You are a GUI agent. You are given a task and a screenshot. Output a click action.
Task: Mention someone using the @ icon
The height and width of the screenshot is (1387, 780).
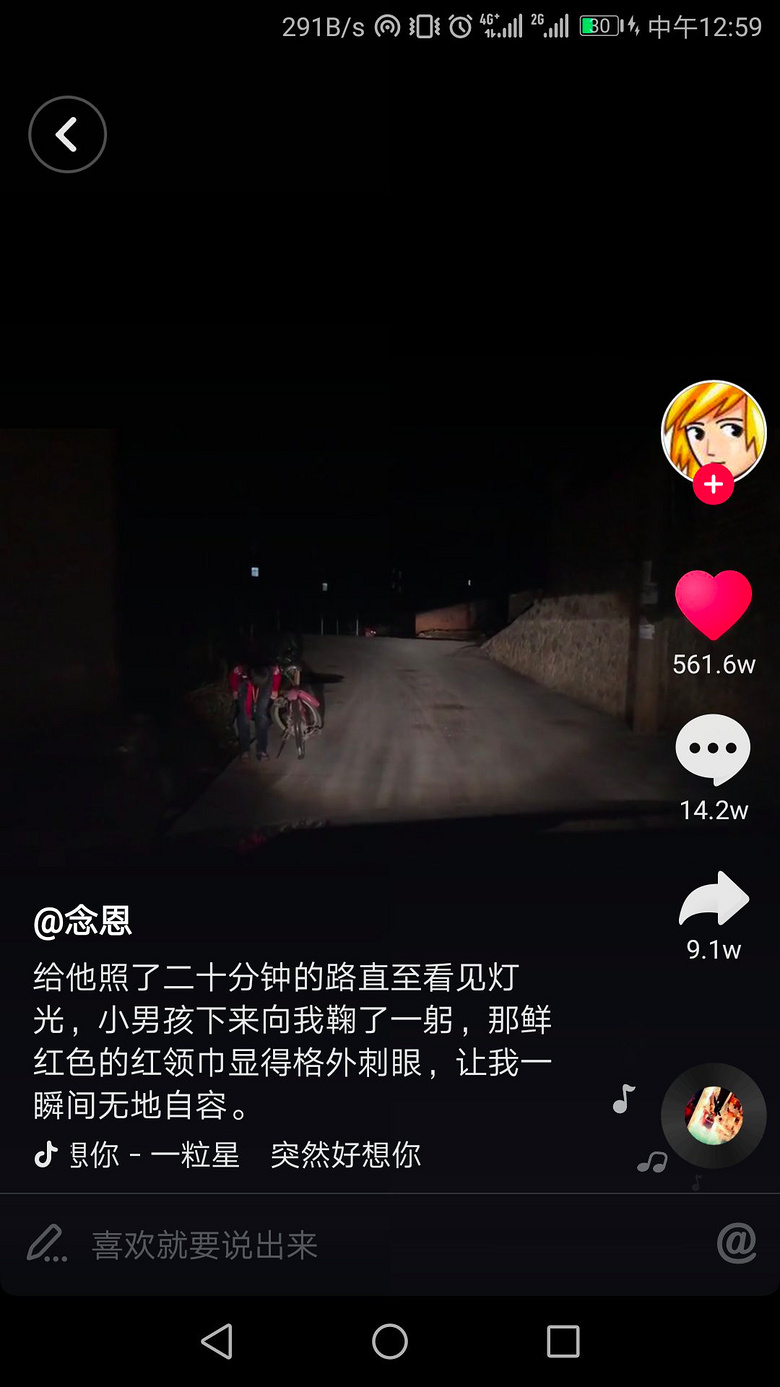(x=737, y=1243)
